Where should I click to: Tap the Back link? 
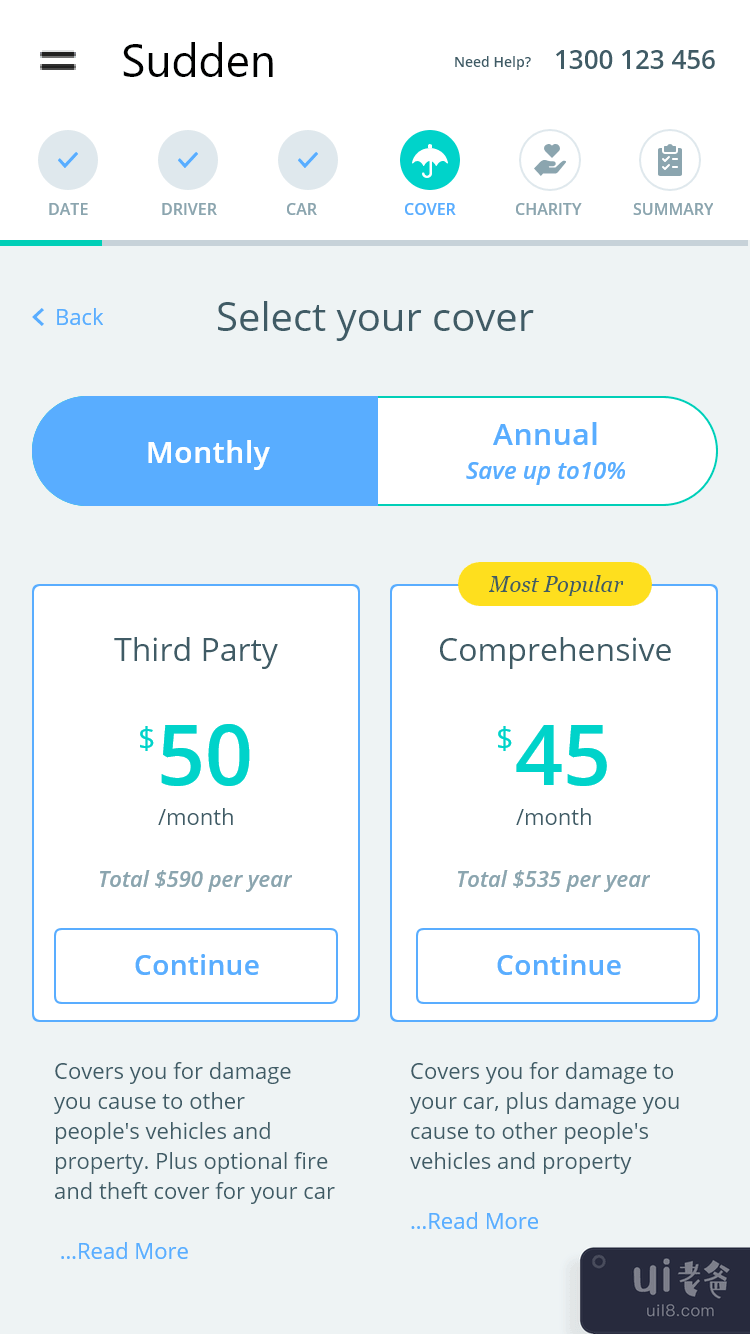pos(68,317)
